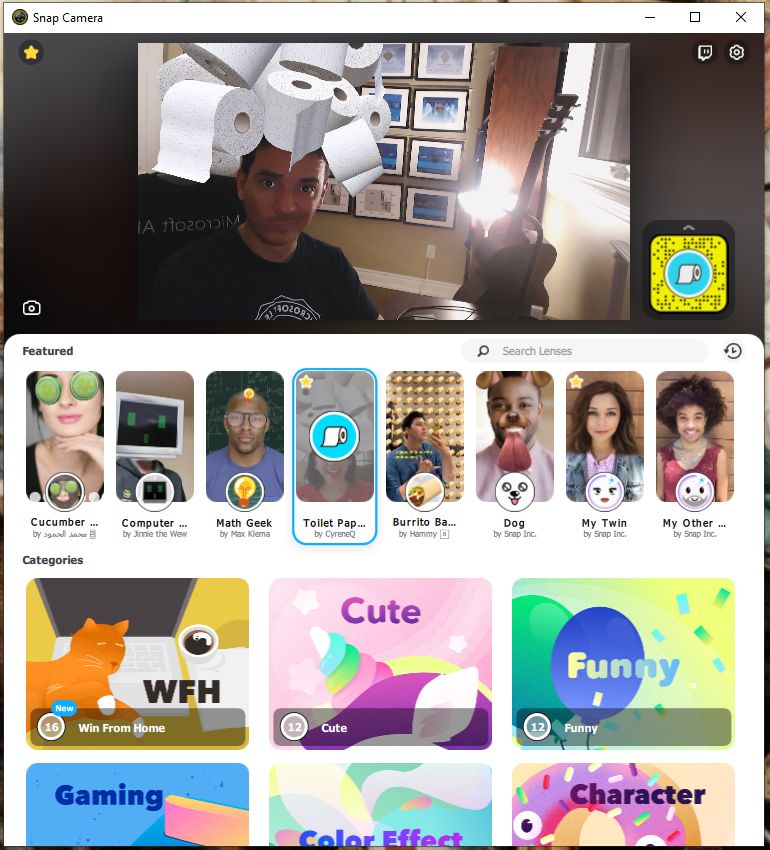Open Twitch integration settings
Screen dimensions: 770x850
click(705, 53)
